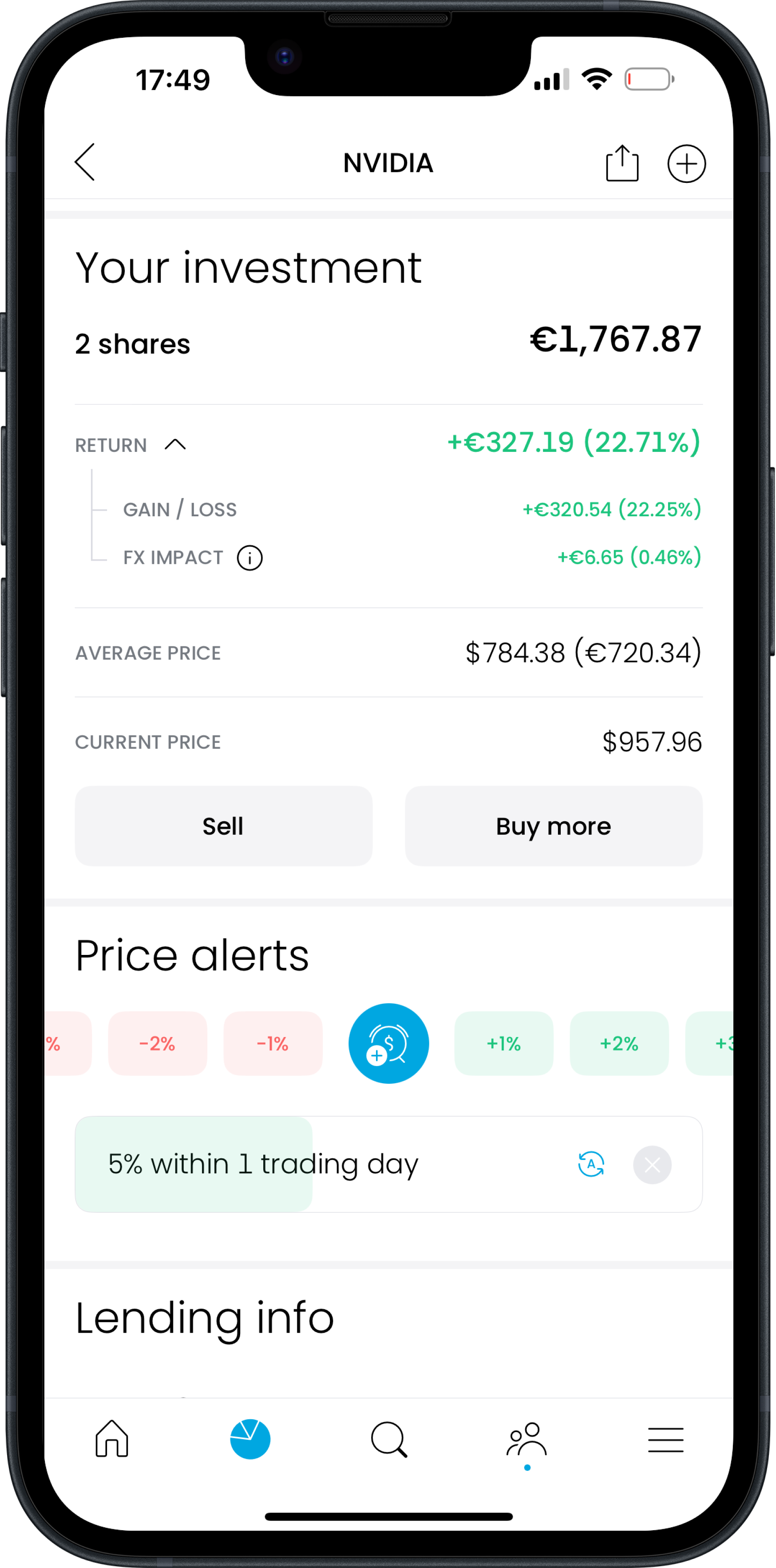The height and width of the screenshot is (1568, 776).
Task: Tap the FX impact info icon
Action: [249, 557]
